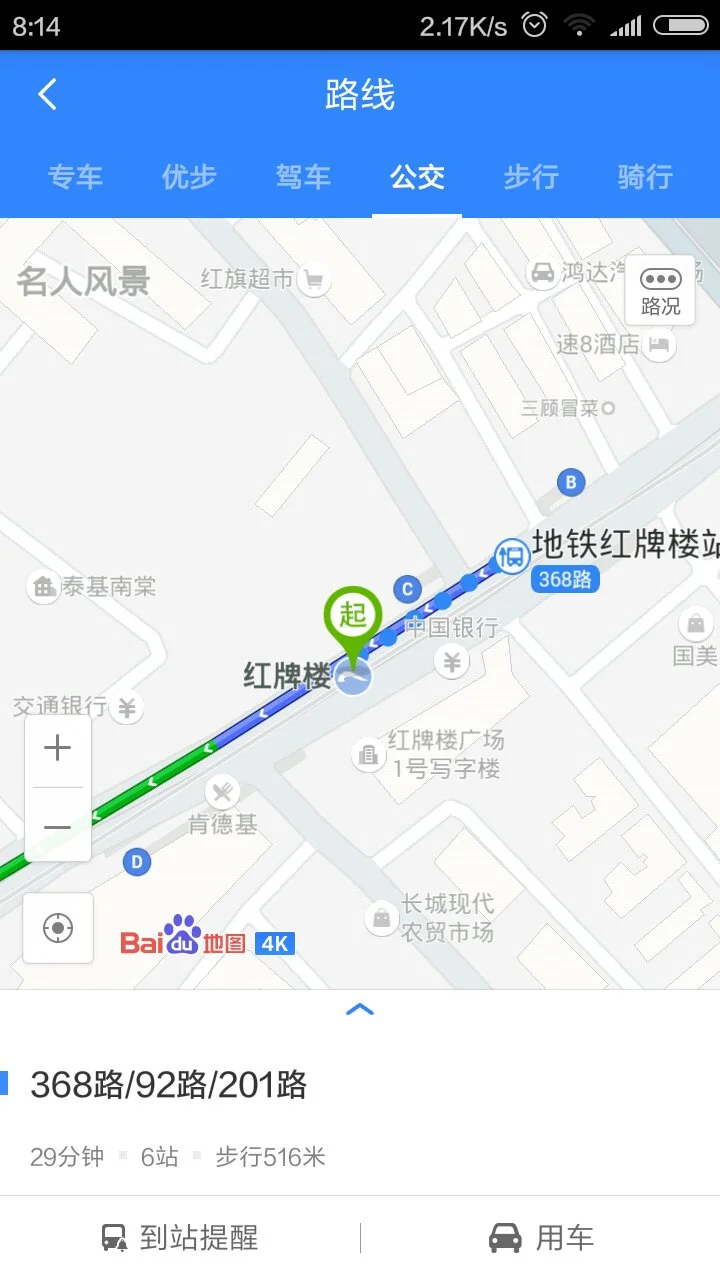Image resolution: width=720 pixels, height=1280 pixels.
Task: Tap station marker D near 肯德基
Action: pos(137,862)
